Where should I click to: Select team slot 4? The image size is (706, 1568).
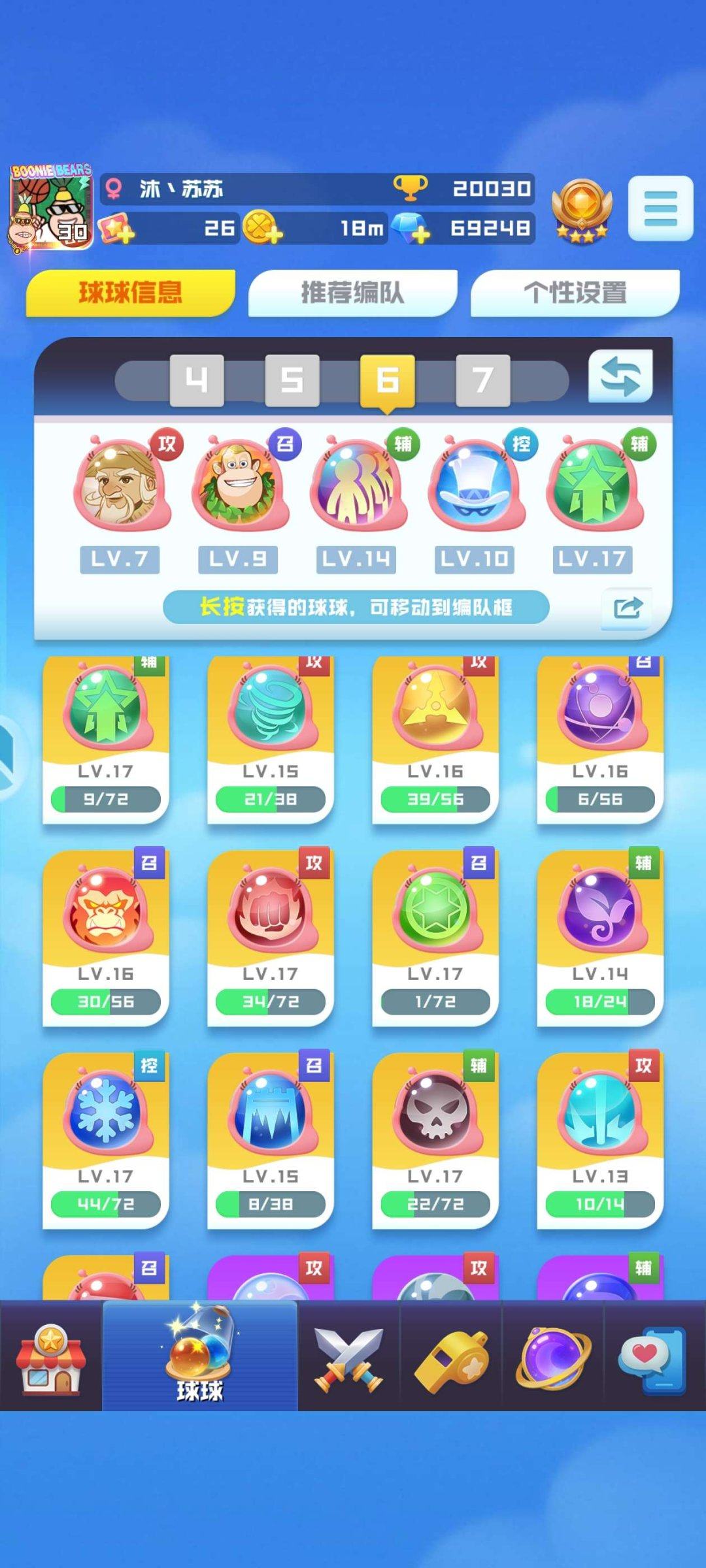pos(197,380)
